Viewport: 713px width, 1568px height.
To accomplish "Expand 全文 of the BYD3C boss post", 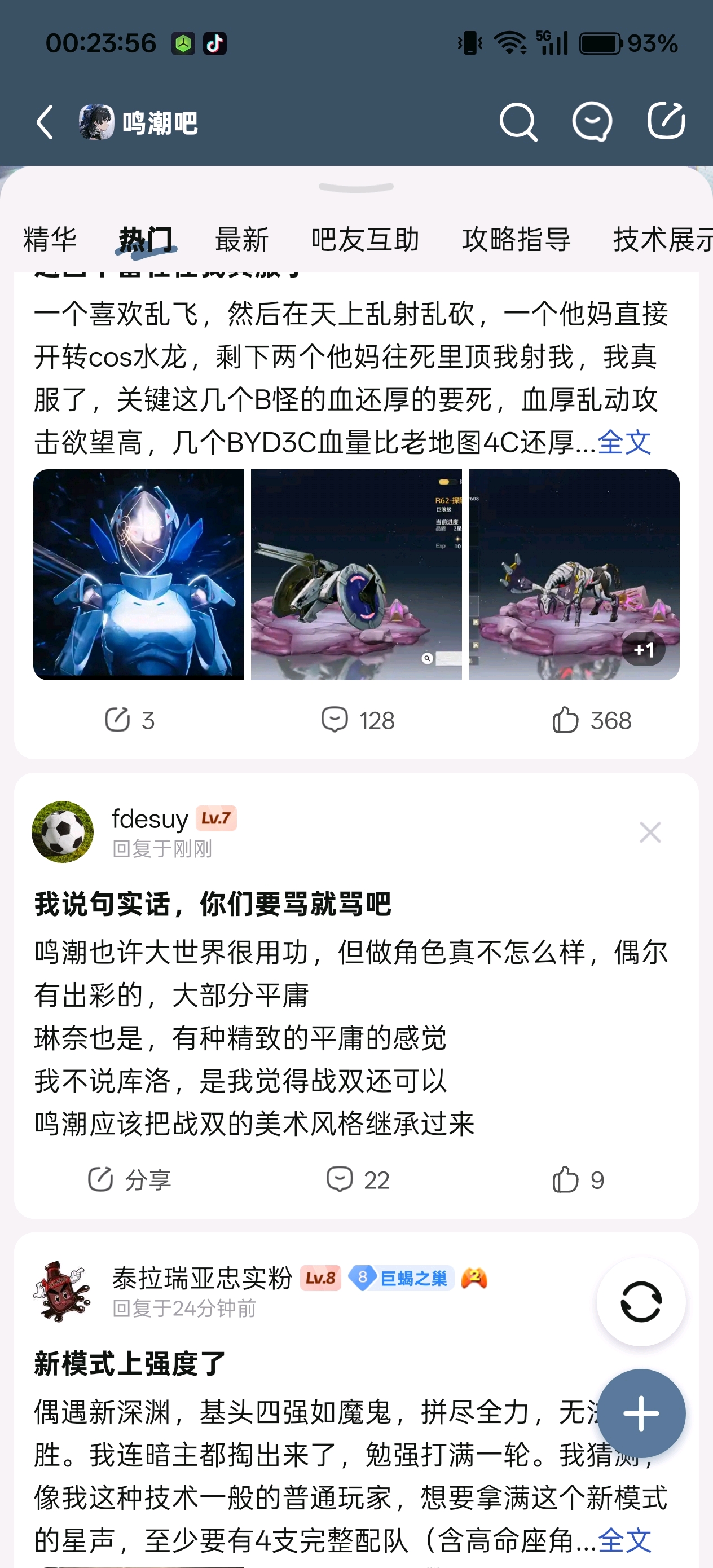I will tap(624, 443).
